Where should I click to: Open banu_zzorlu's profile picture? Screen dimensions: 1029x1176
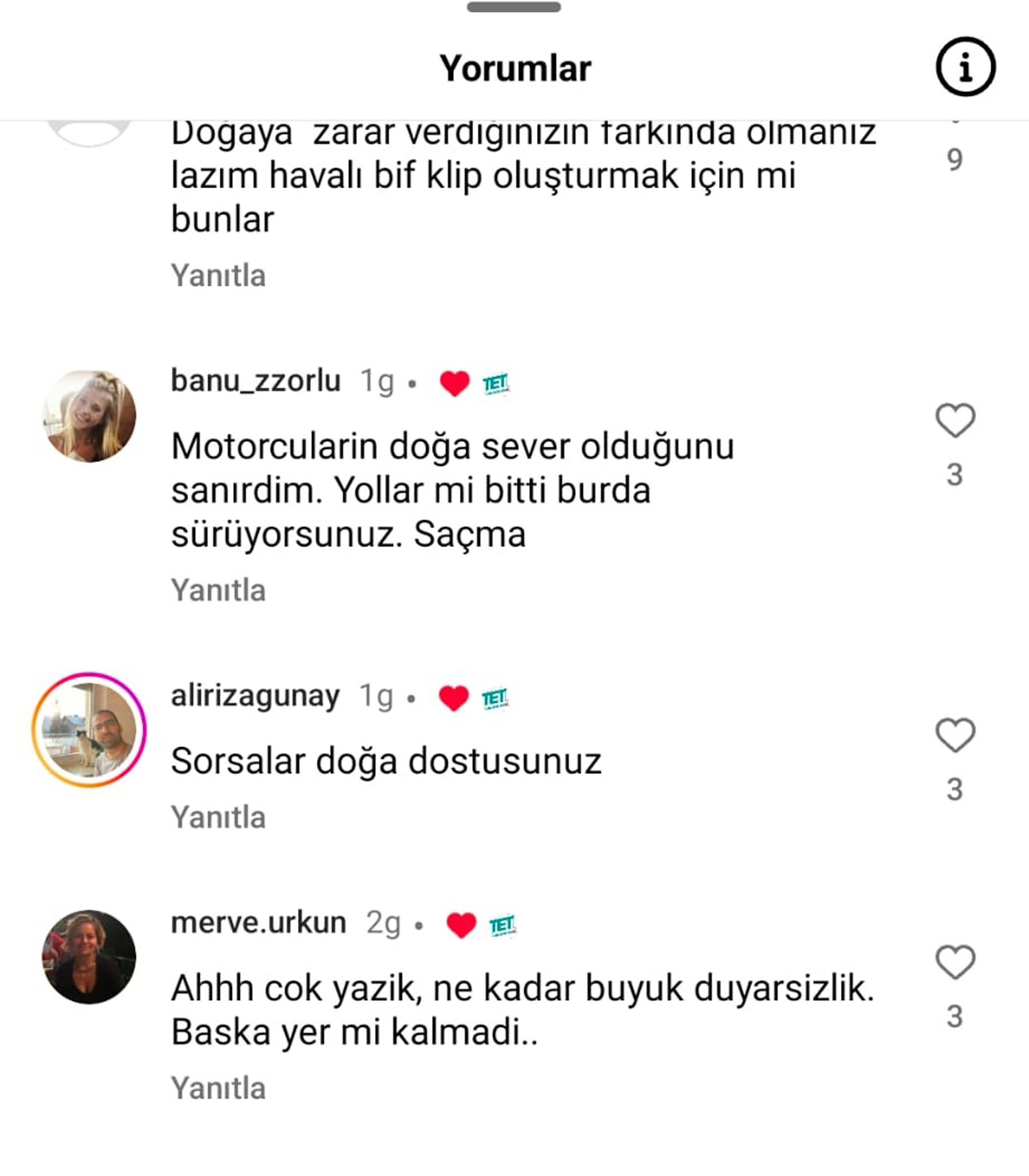coord(89,416)
